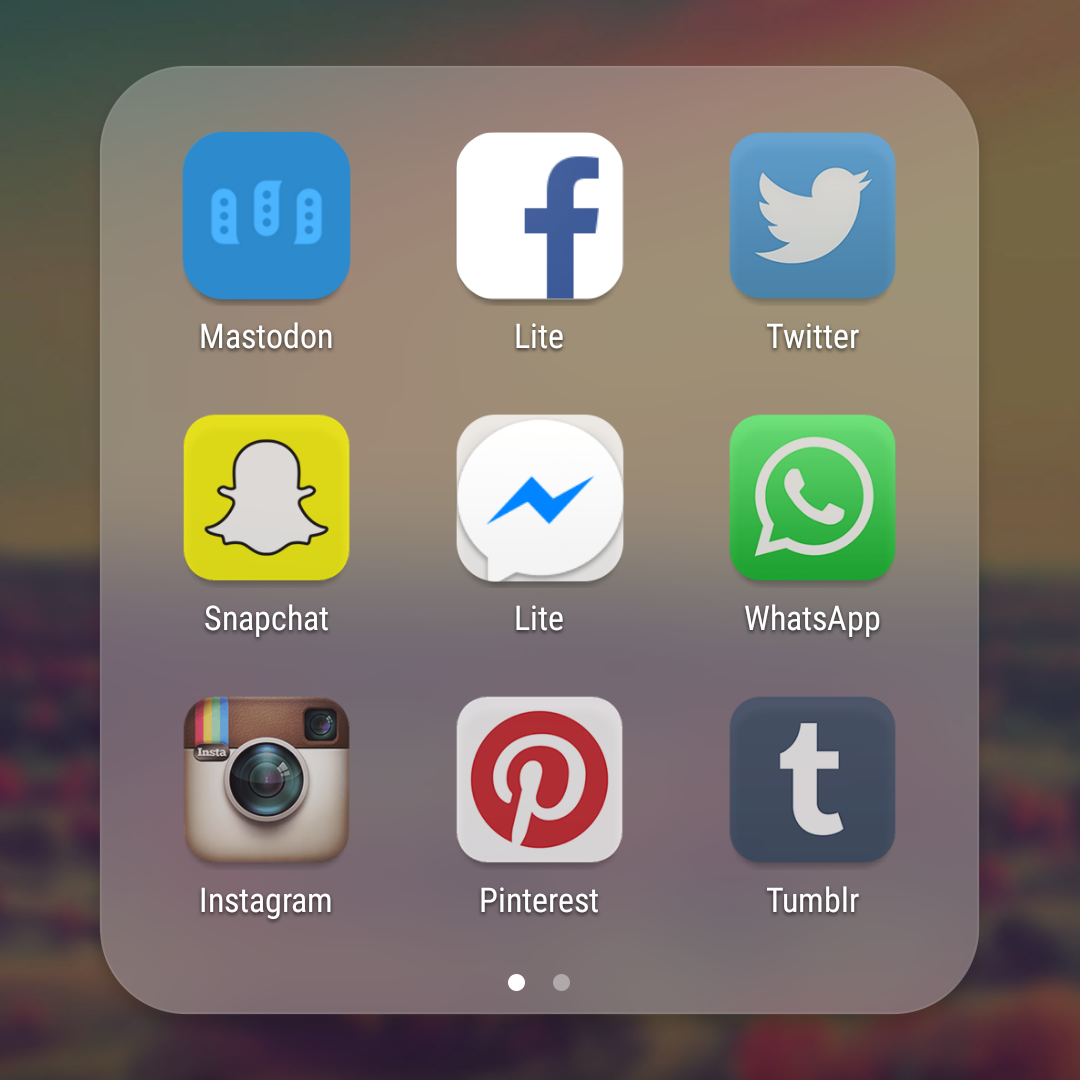The height and width of the screenshot is (1080, 1080).
Task: Open the Instagram app
Action: (x=266, y=780)
